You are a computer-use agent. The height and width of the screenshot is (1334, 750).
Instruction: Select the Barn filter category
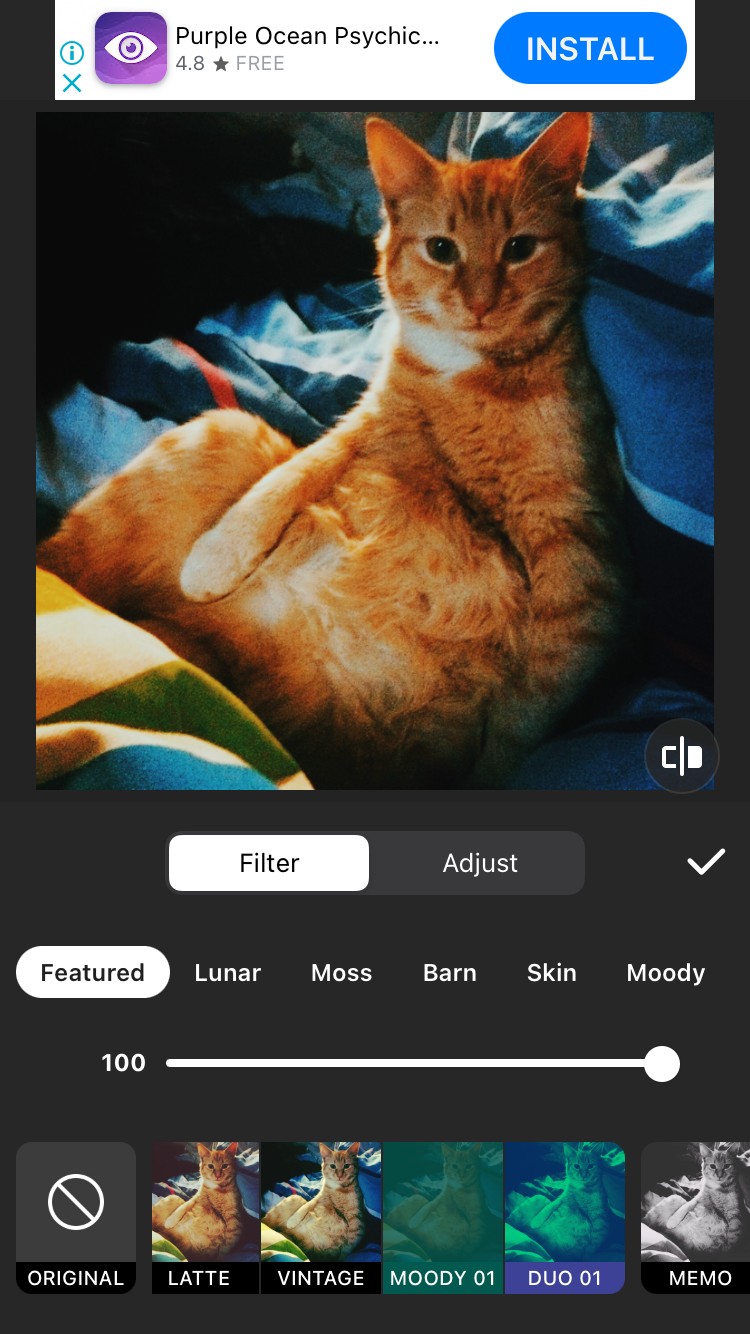[450, 972]
